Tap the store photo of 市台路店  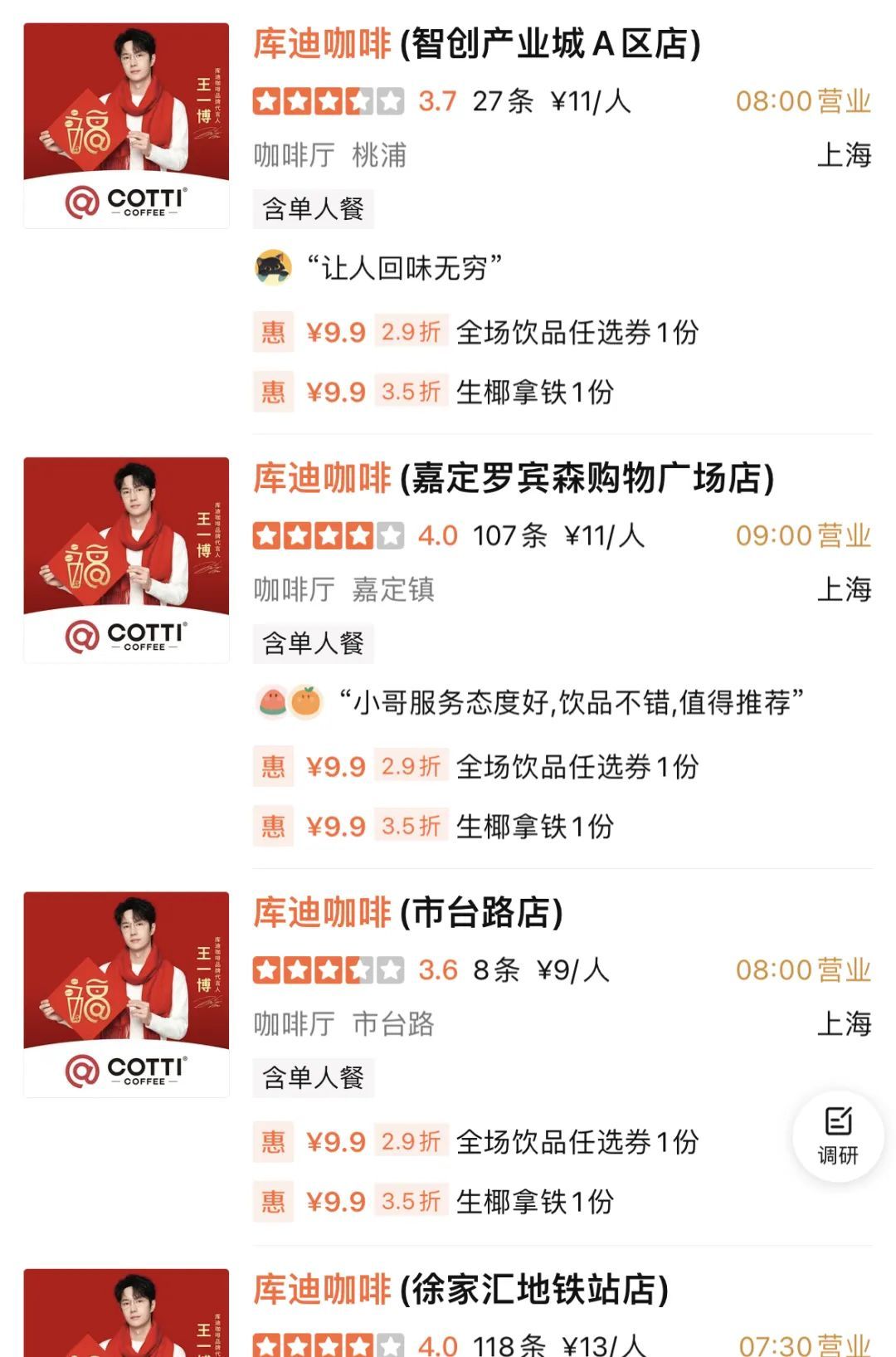pyautogui.click(x=126, y=994)
